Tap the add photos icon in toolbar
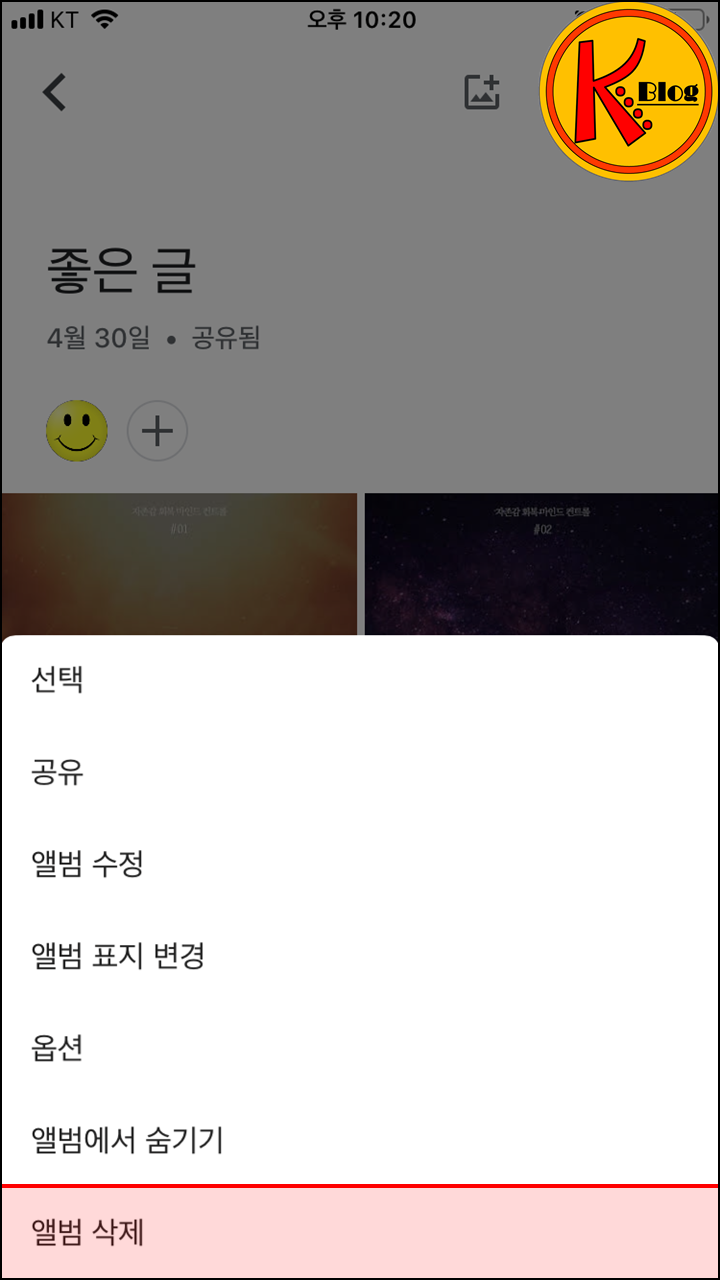This screenshot has width=720, height=1280. tap(482, 92)
